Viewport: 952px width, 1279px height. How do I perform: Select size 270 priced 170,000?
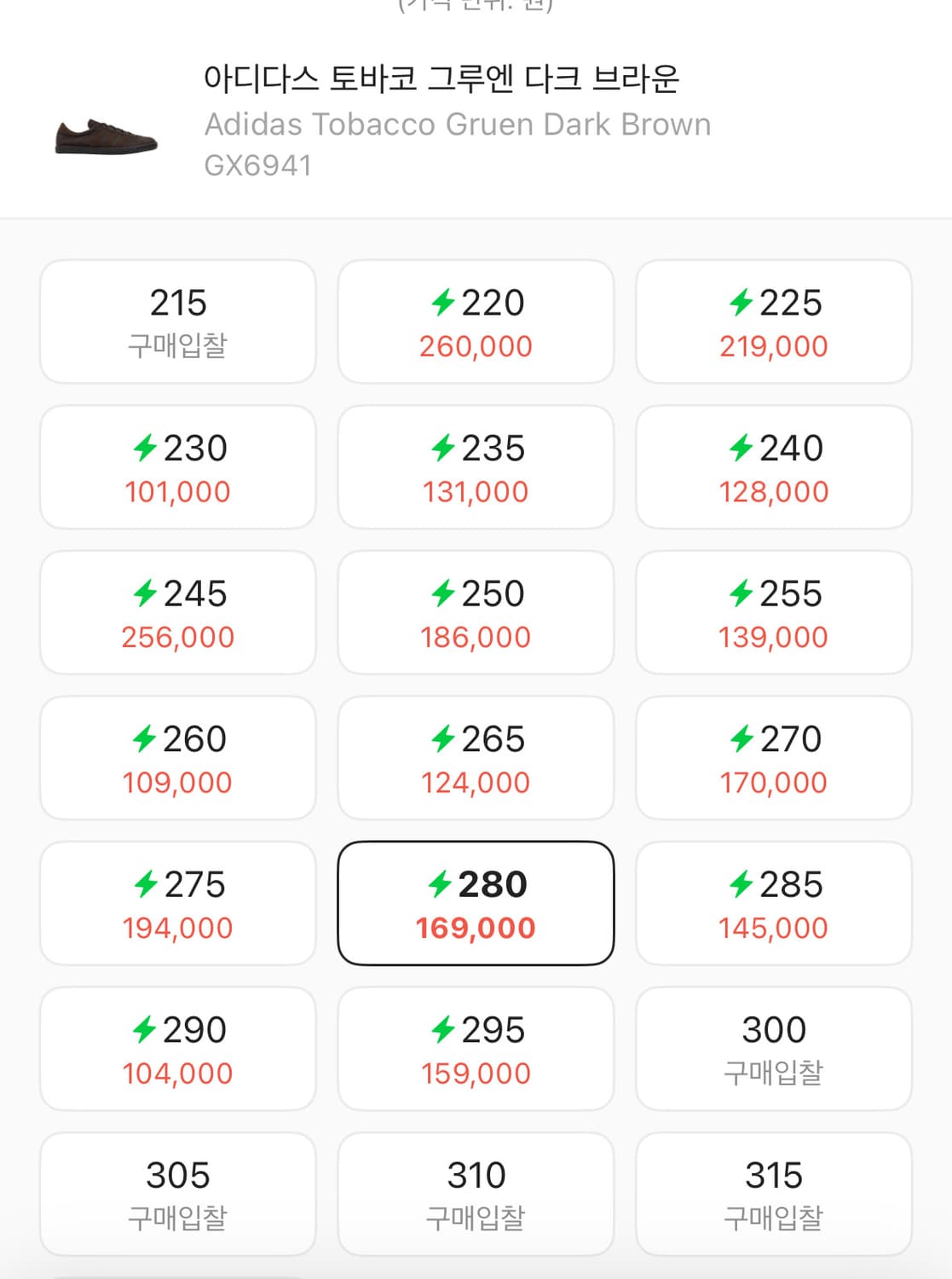pyautogui.click(x=774, y=757)
